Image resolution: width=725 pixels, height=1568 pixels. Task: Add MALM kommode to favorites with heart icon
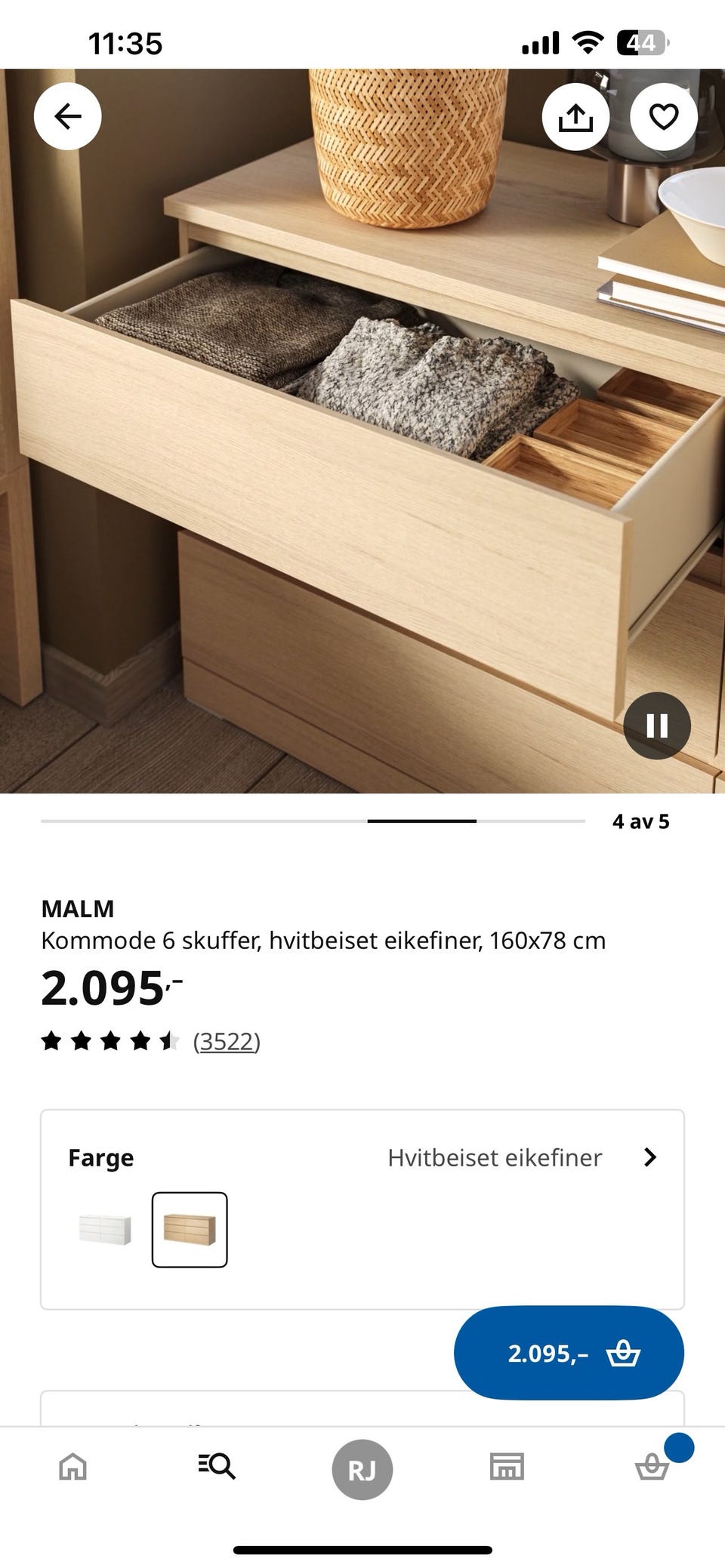(662, 116)
